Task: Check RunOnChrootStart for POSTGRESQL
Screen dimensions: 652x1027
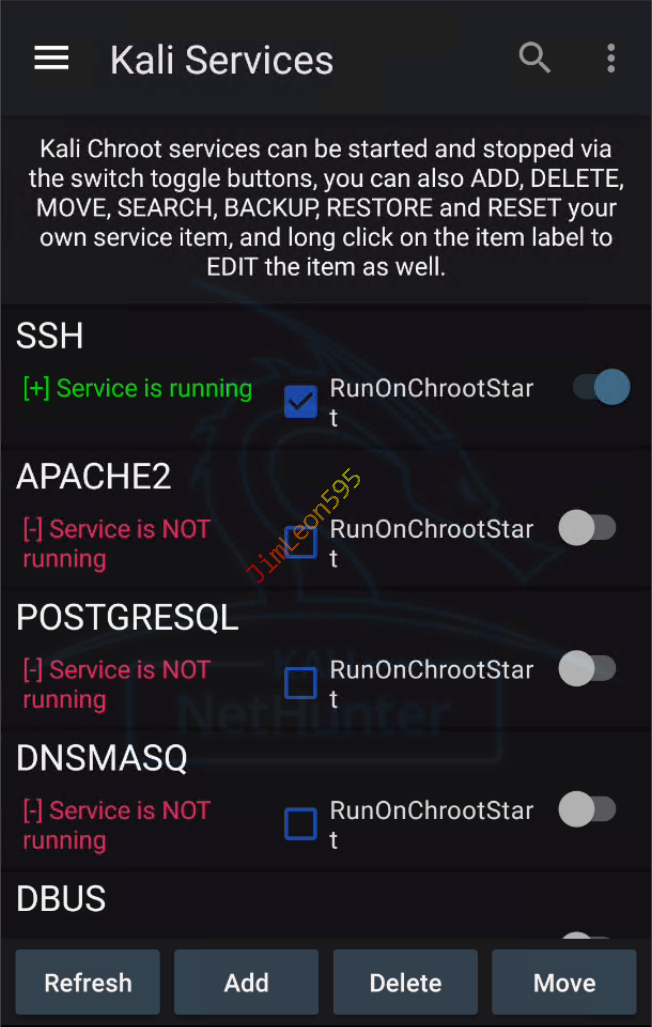Action: pos(301,683)
